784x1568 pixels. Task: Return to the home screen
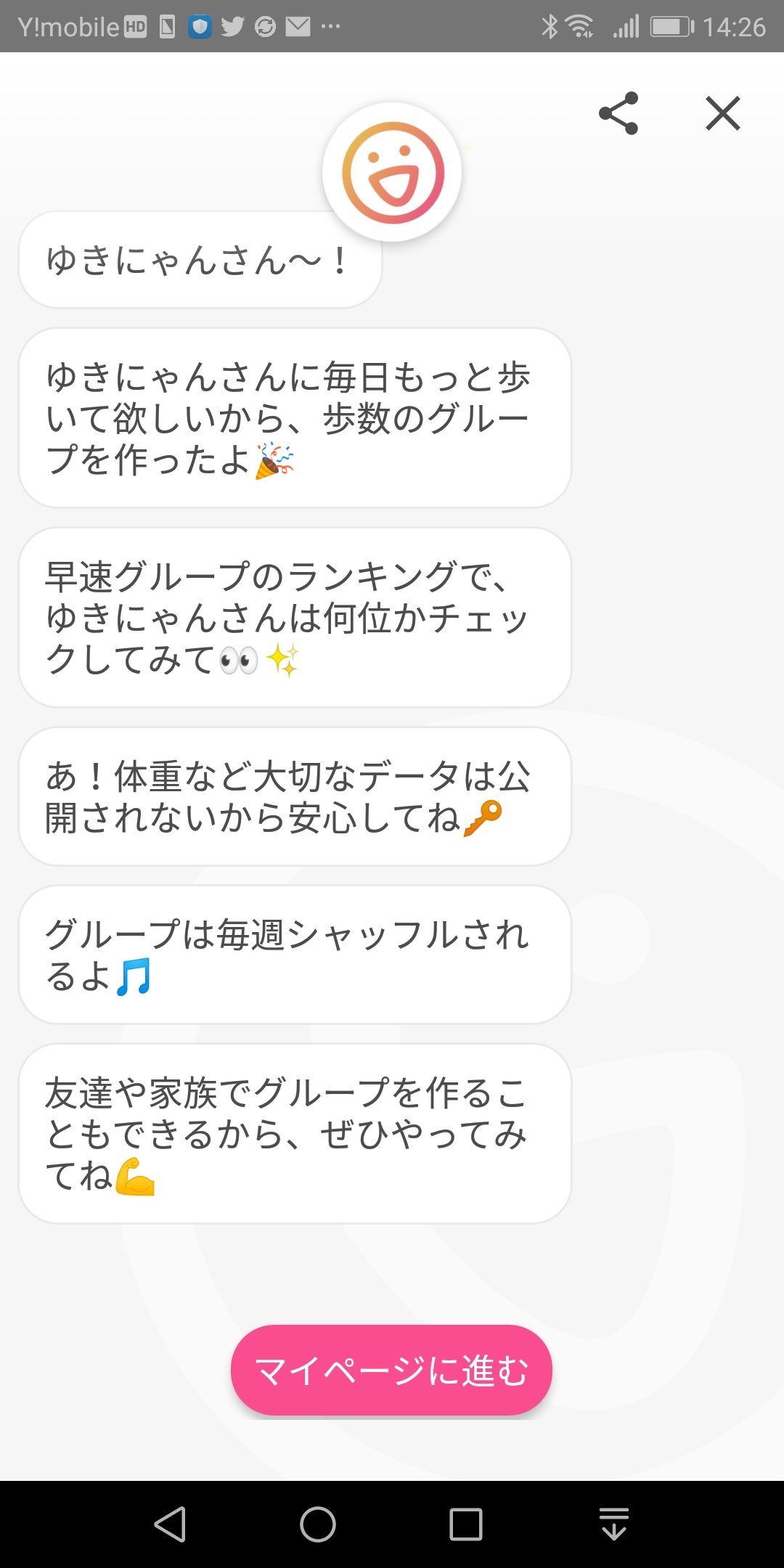coord(318,1524)
